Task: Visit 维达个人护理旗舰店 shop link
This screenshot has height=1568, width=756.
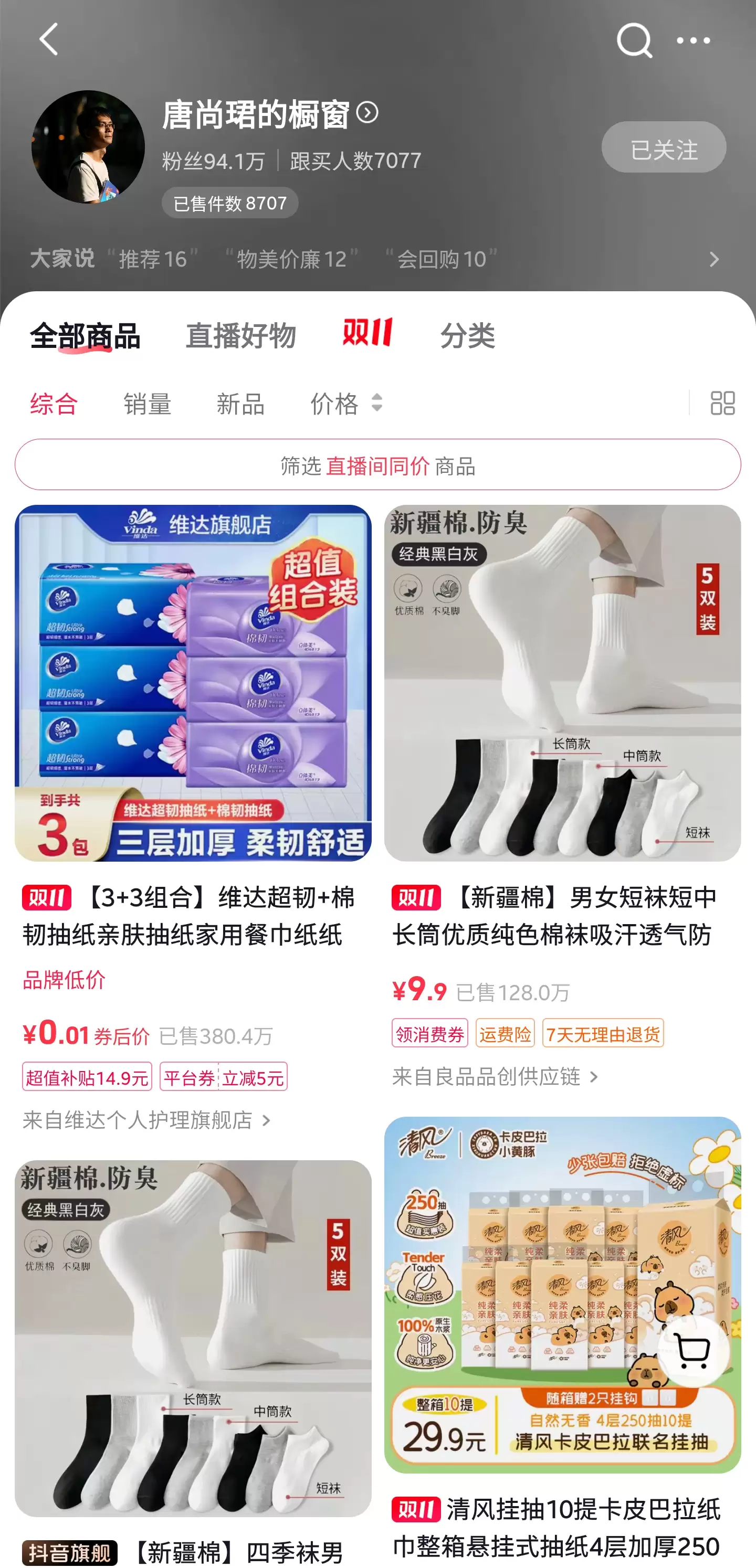Action: click(146, 1120)
